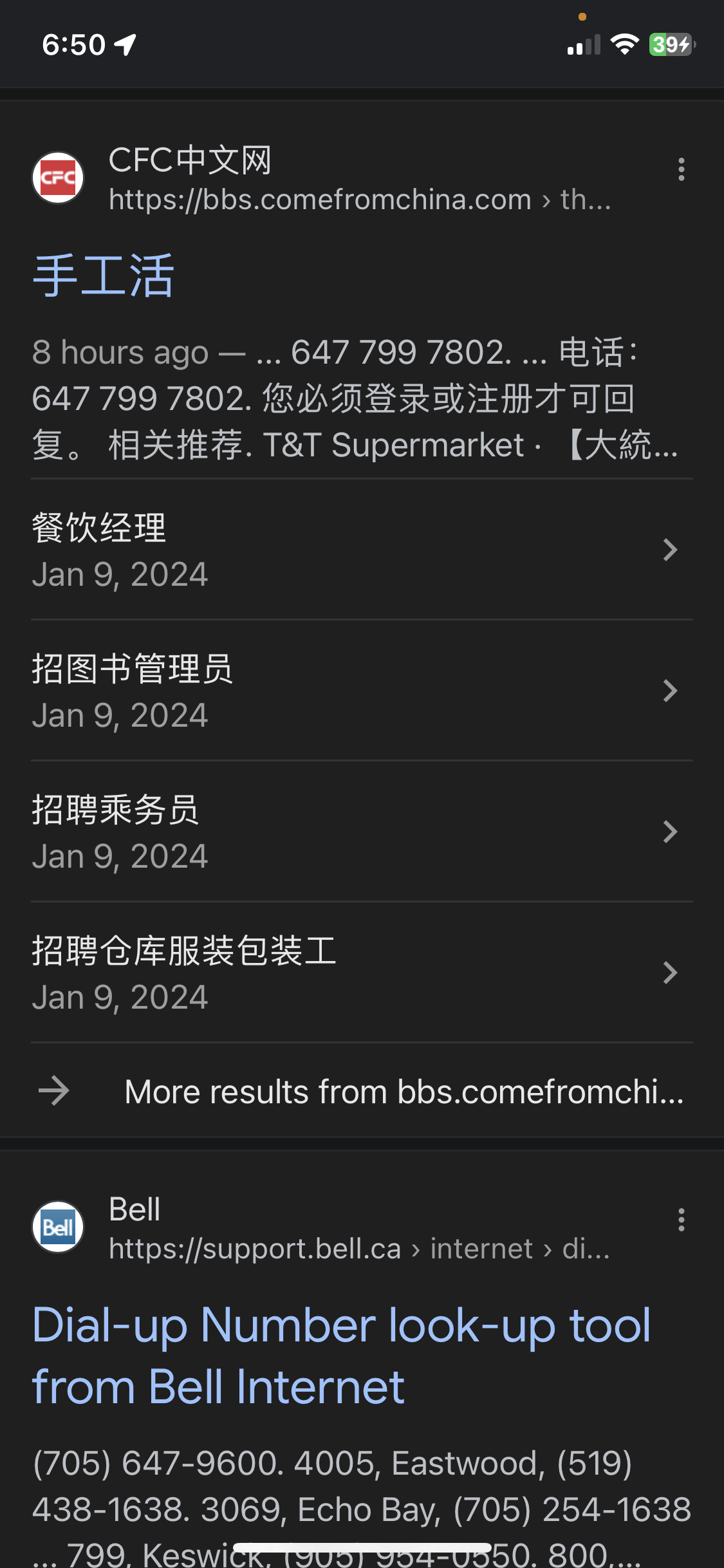The image size is (724, 1568).
Task: Open the Dial-up Number look-up tool result
Action: click(341, 1355)
